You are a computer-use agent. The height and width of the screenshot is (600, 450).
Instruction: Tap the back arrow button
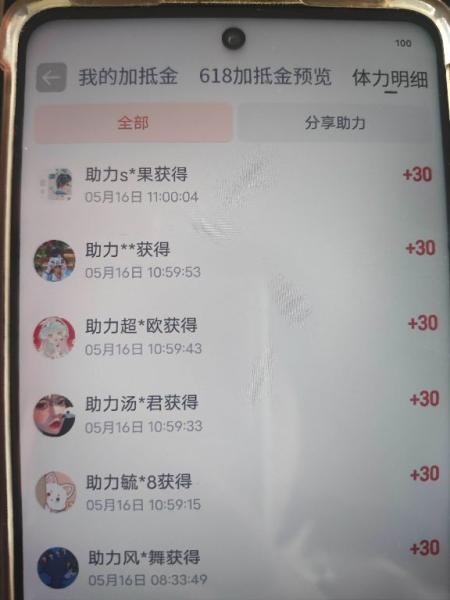(x=51, y=78)
